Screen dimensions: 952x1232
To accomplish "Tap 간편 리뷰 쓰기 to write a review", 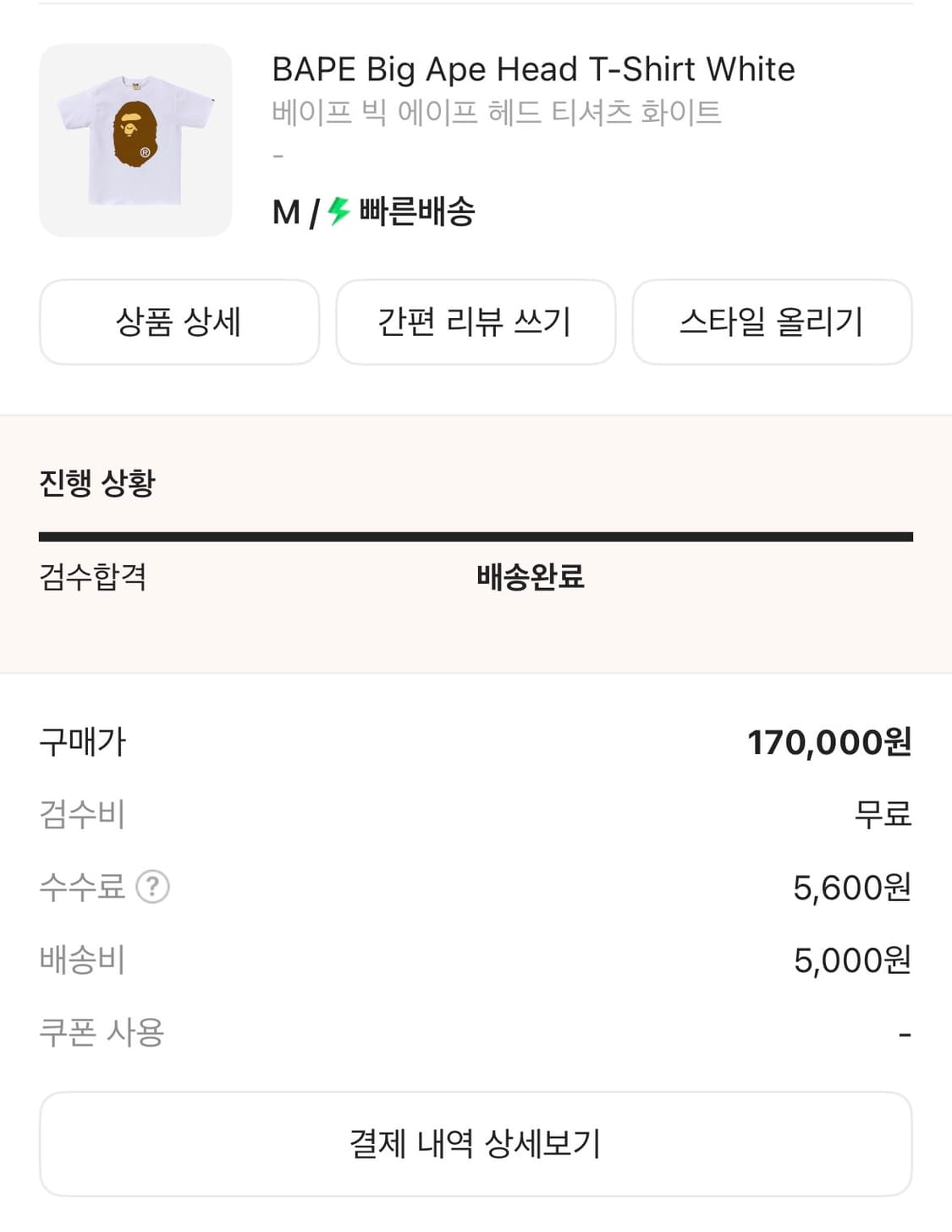I will click(x=476, y=322).
